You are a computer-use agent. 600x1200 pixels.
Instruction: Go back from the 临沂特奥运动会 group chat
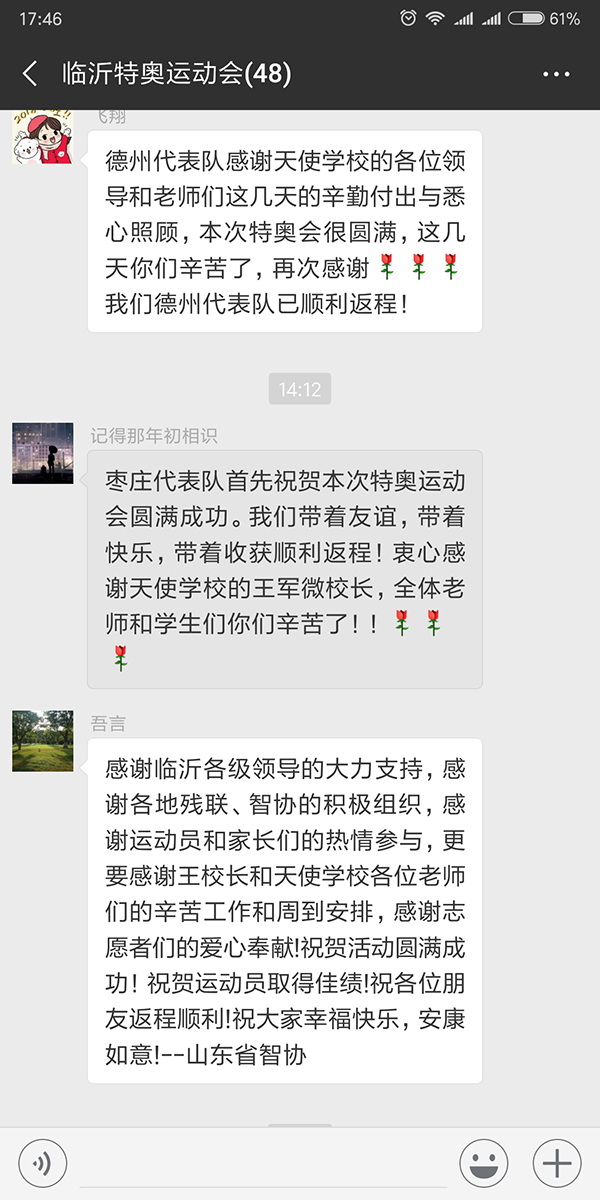[x=30, y=74]
